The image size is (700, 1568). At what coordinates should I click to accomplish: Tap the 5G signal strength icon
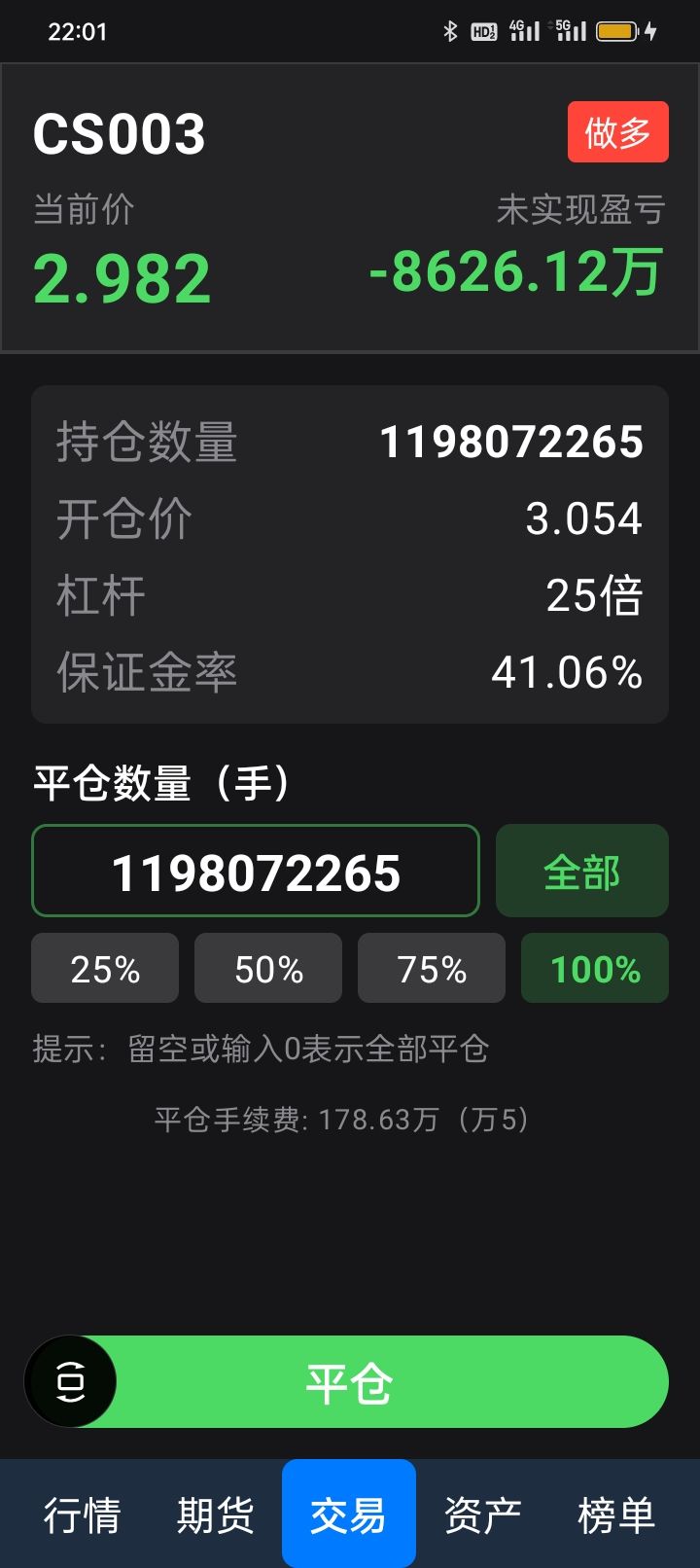point(570,30)
